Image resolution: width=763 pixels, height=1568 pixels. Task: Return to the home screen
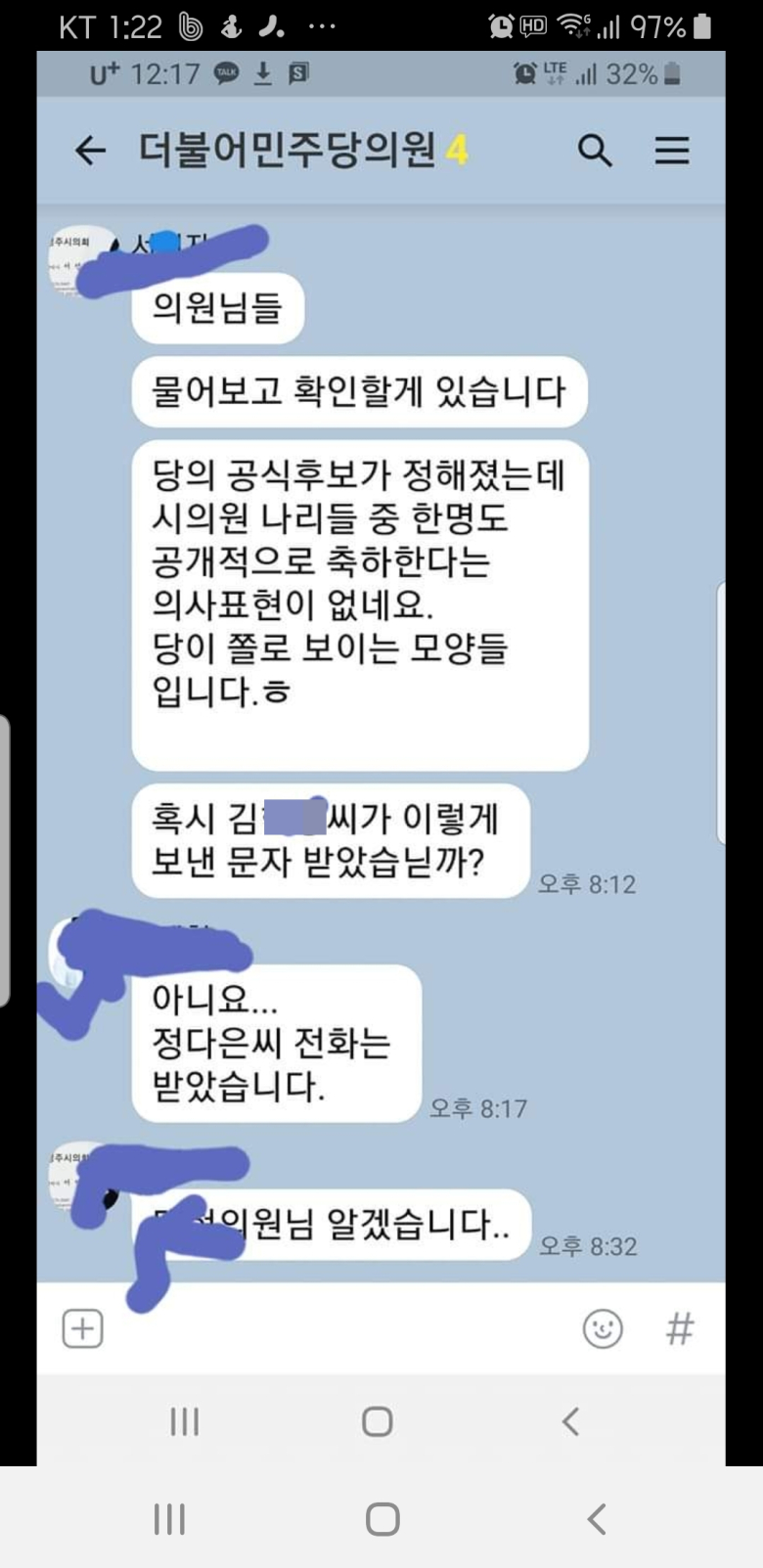pyautogui.click(x=382, y=1519)
